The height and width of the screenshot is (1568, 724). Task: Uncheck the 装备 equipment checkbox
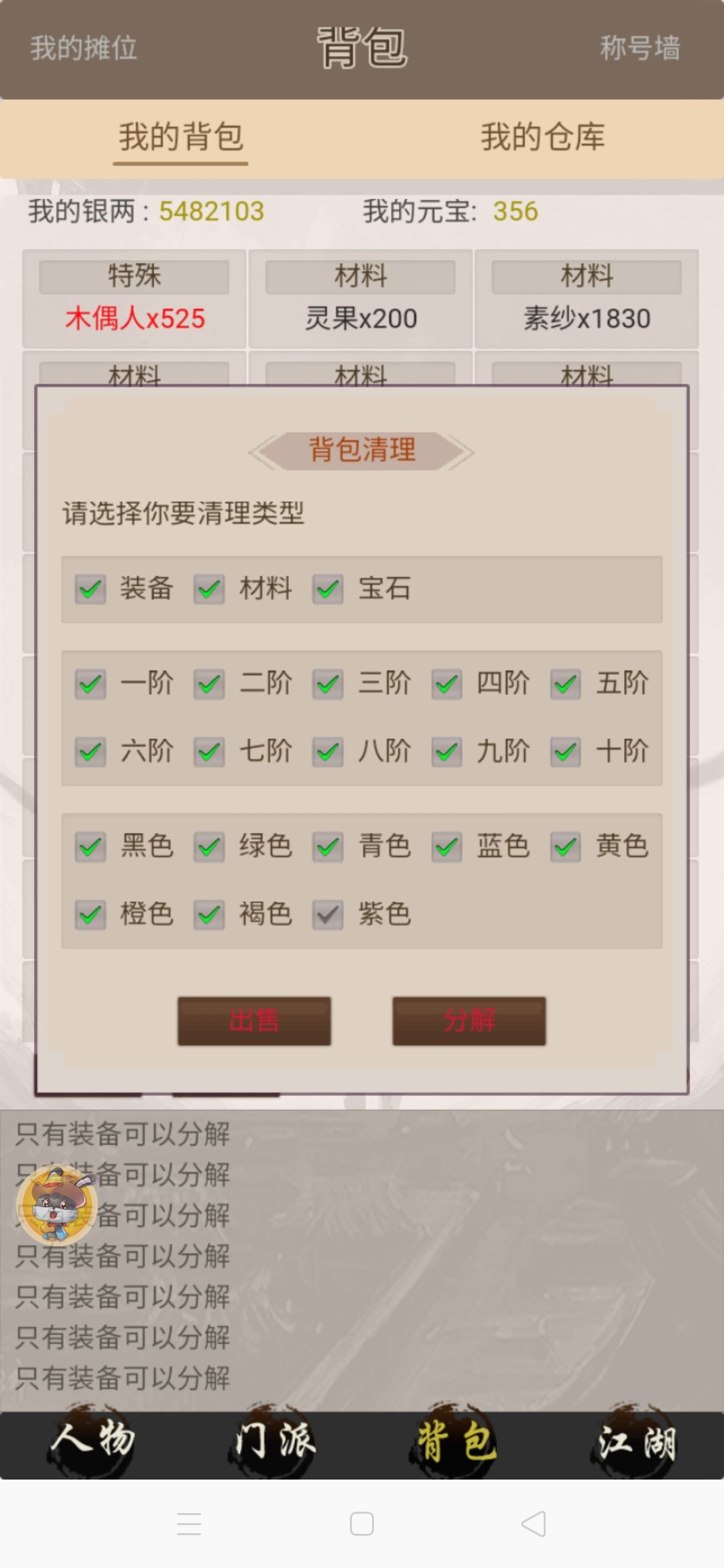(90, 589)
